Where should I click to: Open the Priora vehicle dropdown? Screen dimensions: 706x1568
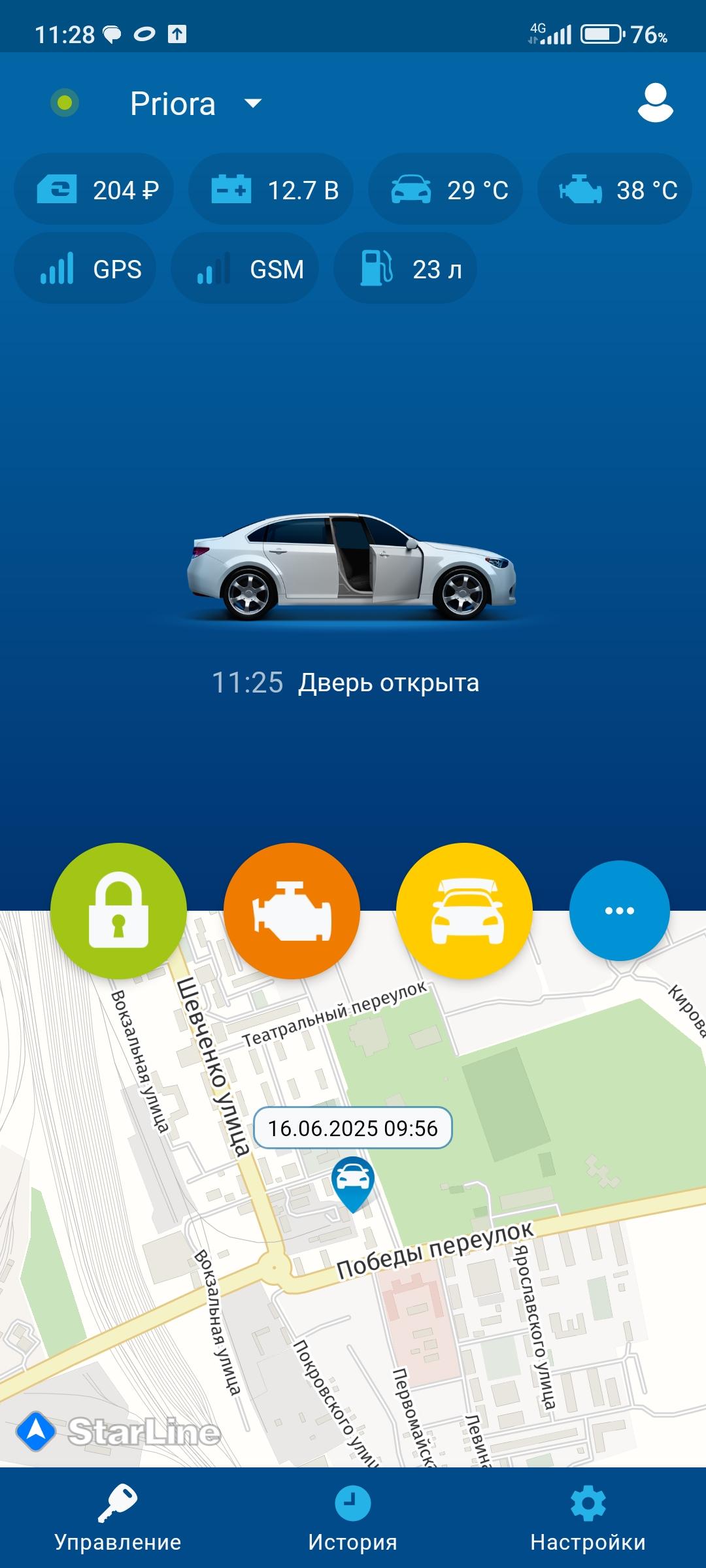click(195, 104)
